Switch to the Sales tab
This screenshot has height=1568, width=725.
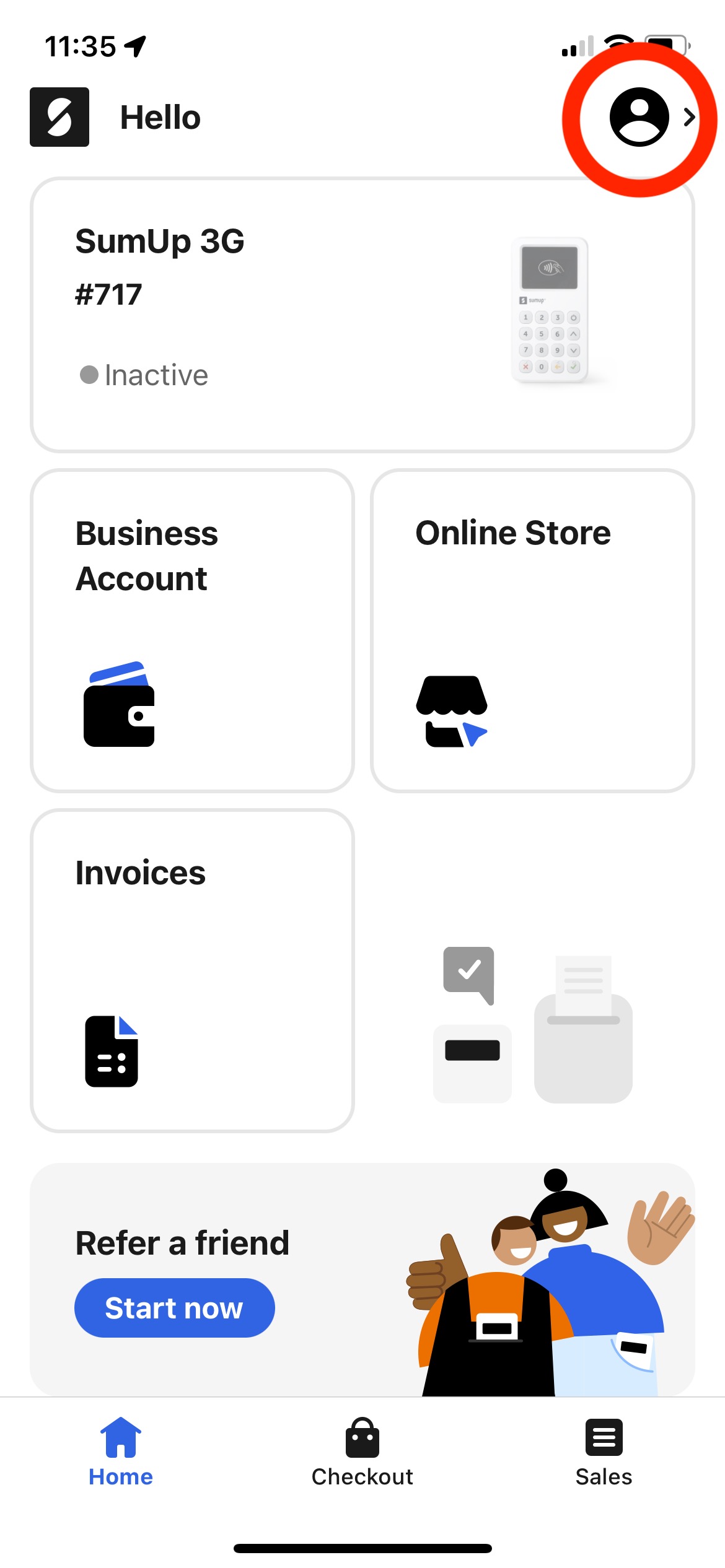(x=604, y=1453)
